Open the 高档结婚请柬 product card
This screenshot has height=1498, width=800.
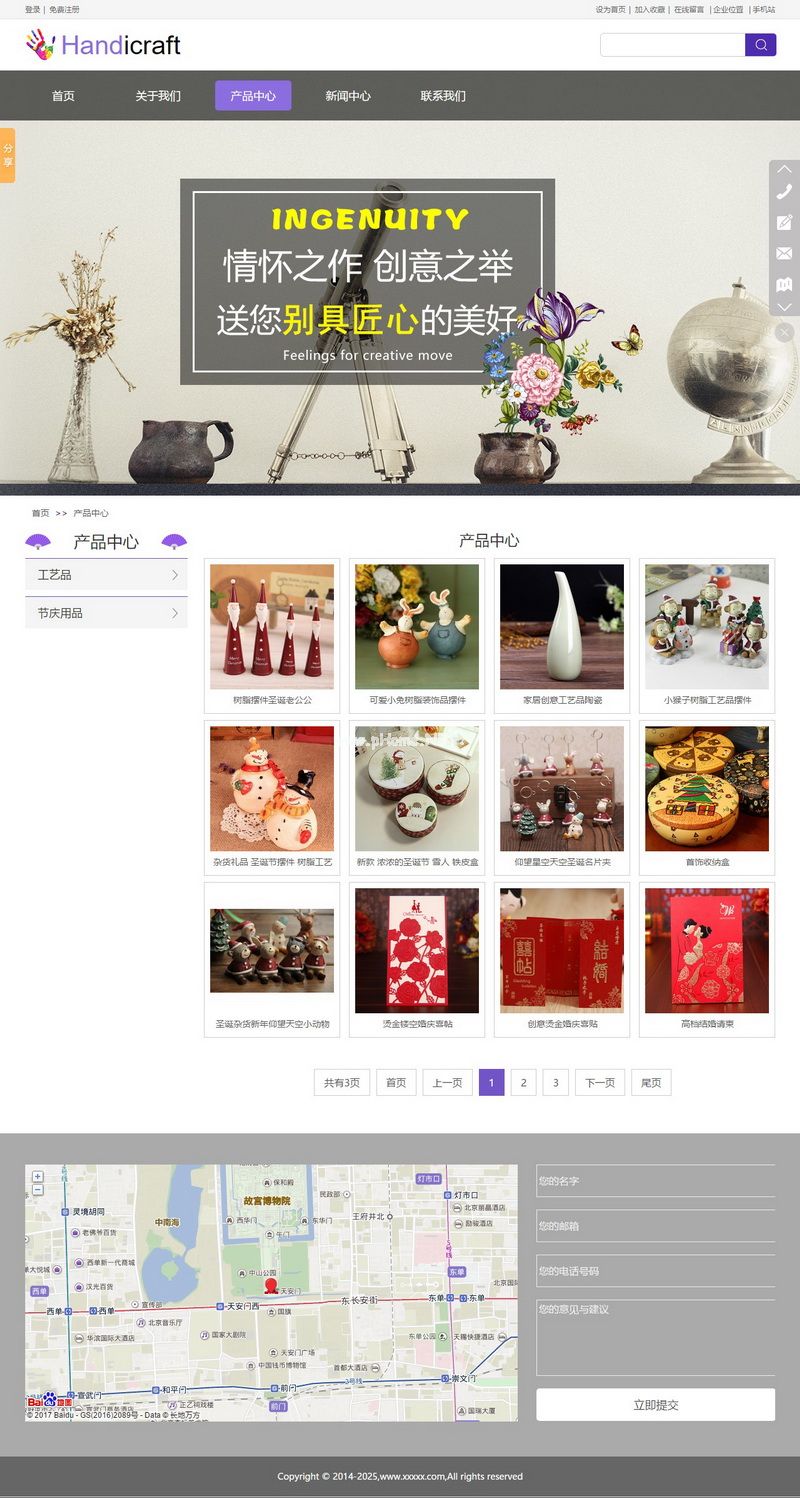(707, 952)
